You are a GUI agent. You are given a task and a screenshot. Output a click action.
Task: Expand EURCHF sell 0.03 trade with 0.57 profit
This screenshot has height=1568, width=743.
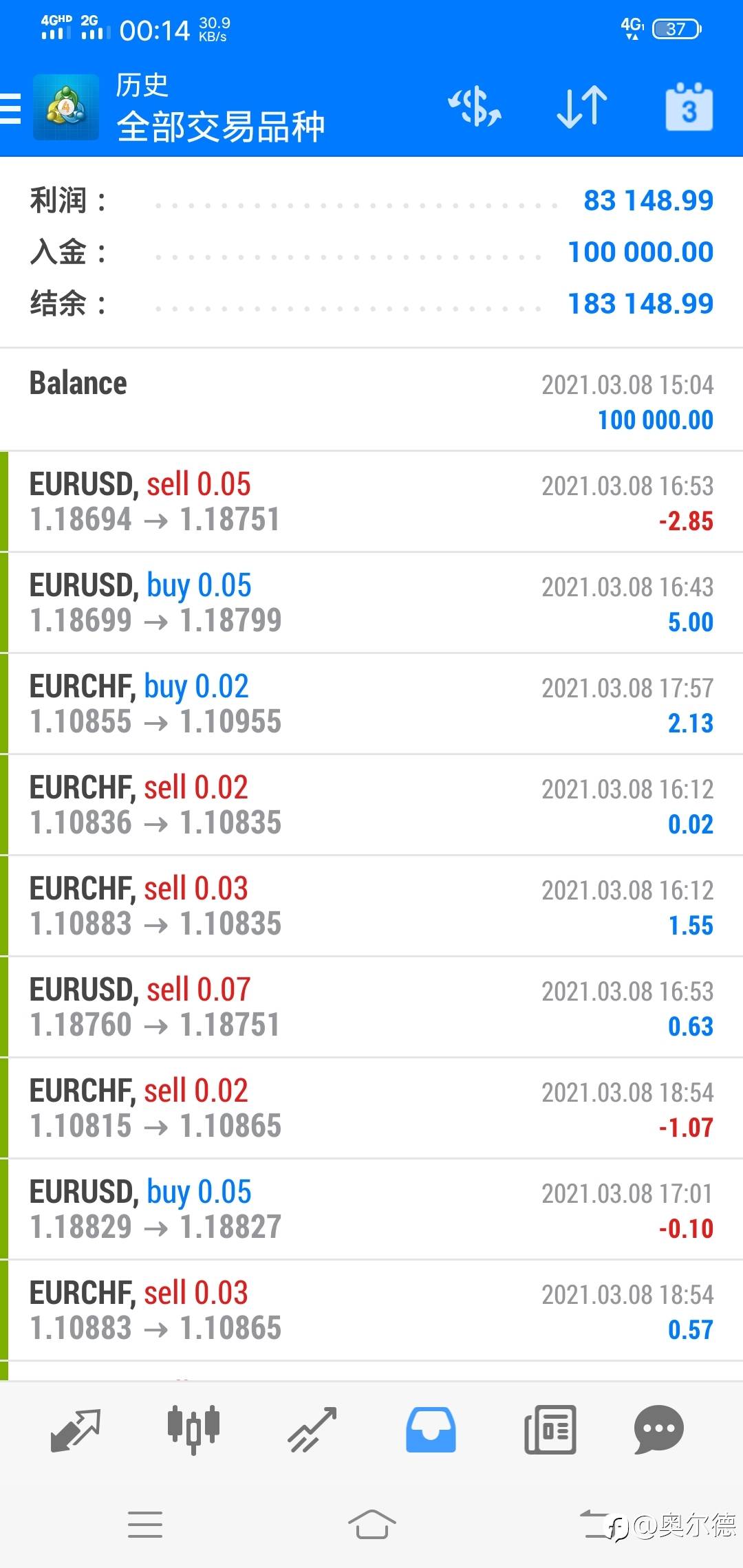[371, 1310]
